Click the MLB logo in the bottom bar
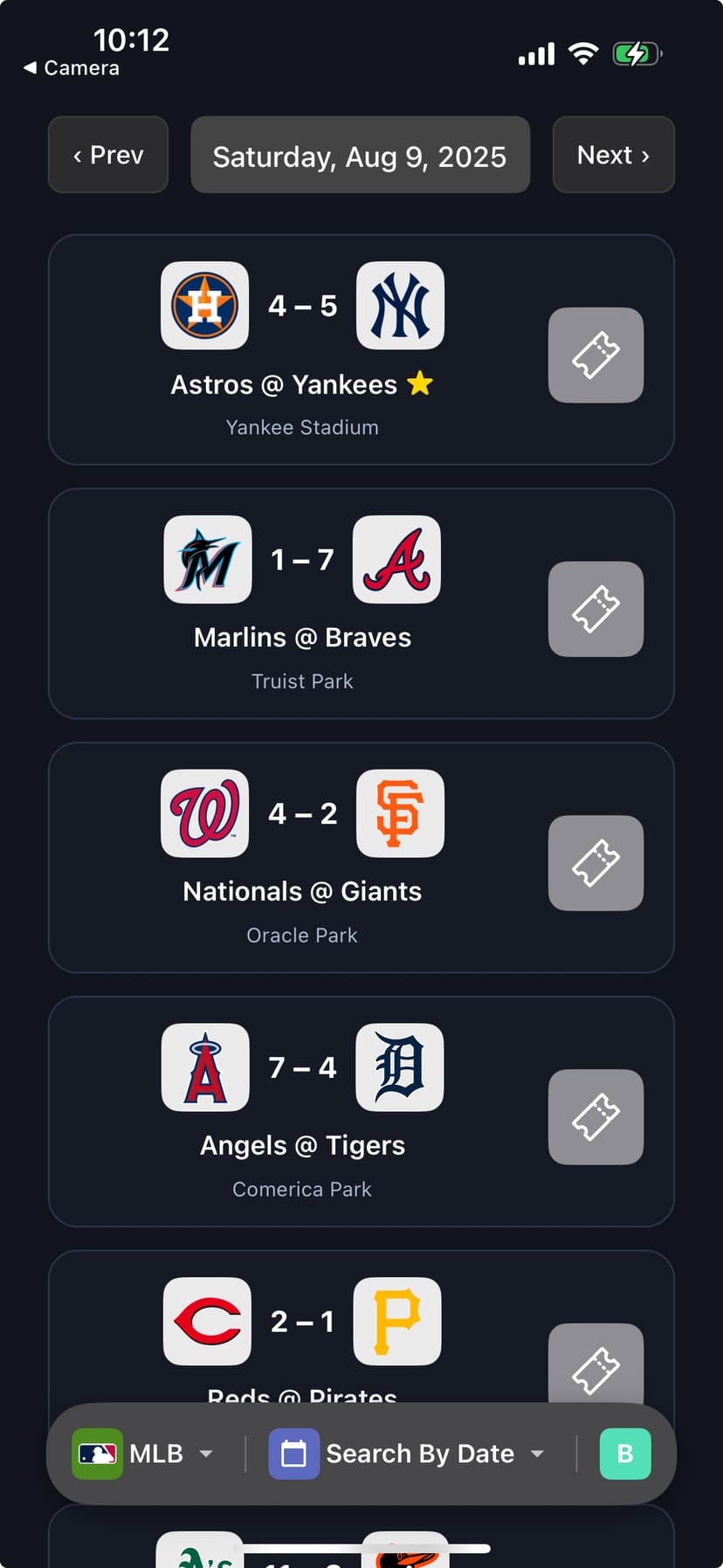 (x=97, y=1453)
